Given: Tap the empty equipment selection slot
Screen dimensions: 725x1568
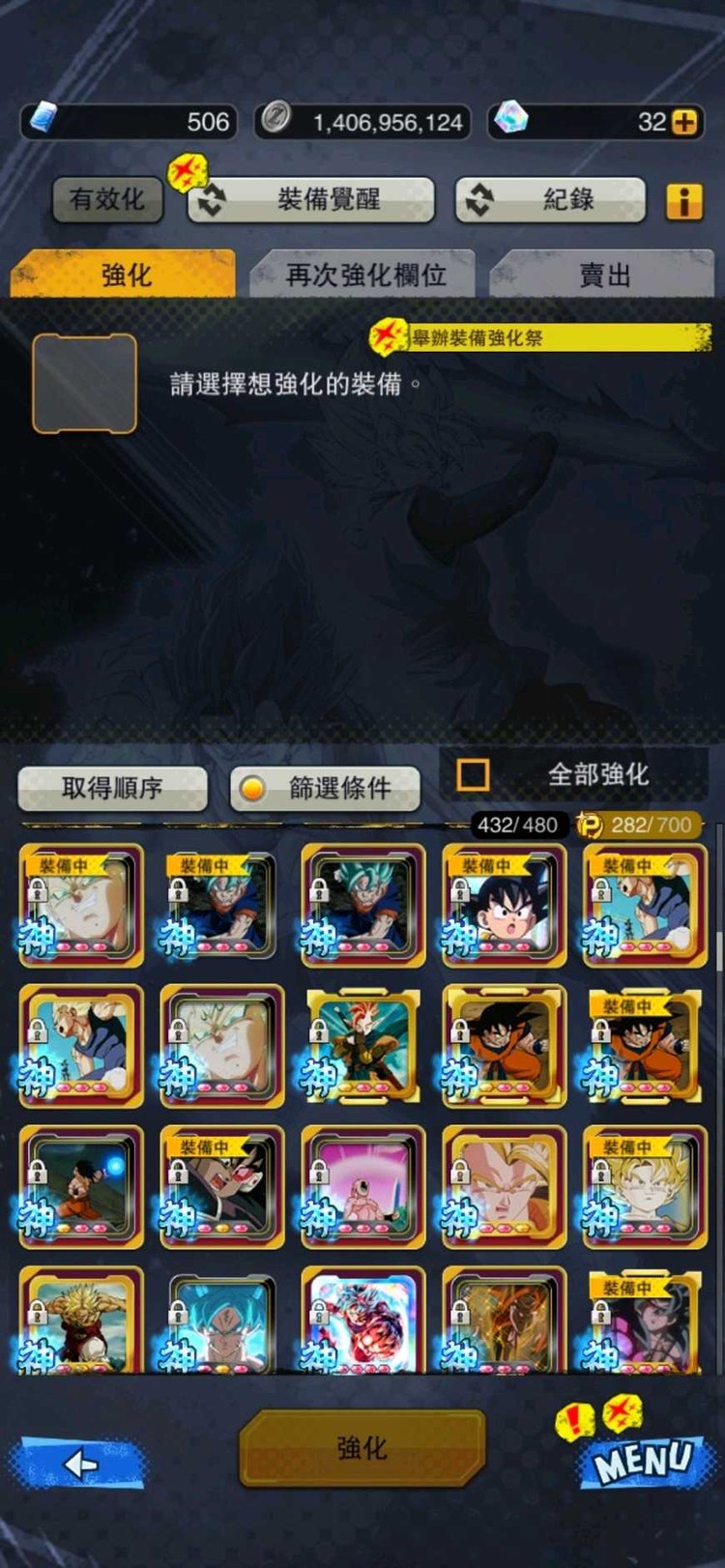Looking at the screenshot, I should [84, 384].
